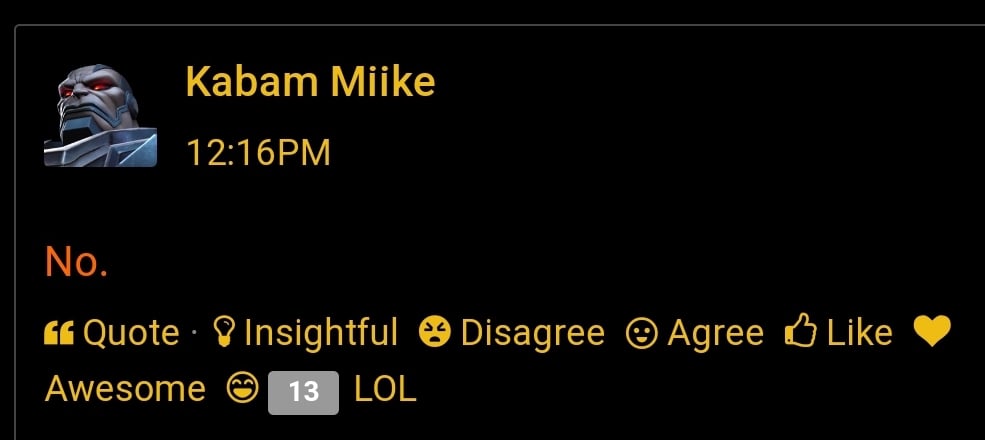This screenshot has width=985, height=440.
Task: Open Kabam Miike's profile avatar
Action: [x=100, y=117]
